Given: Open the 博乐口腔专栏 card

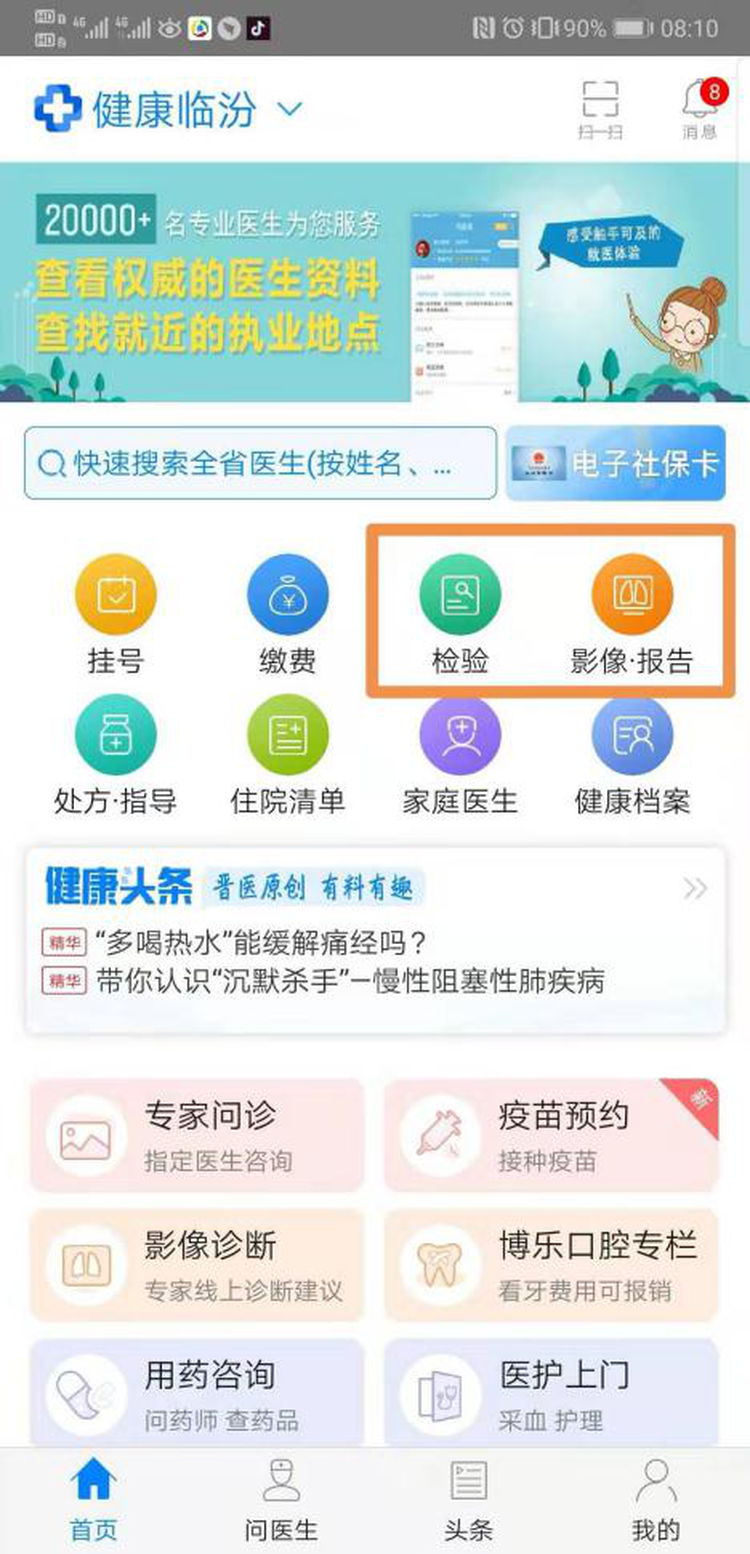Looking at the screenshot, I should pos(551,1265).
